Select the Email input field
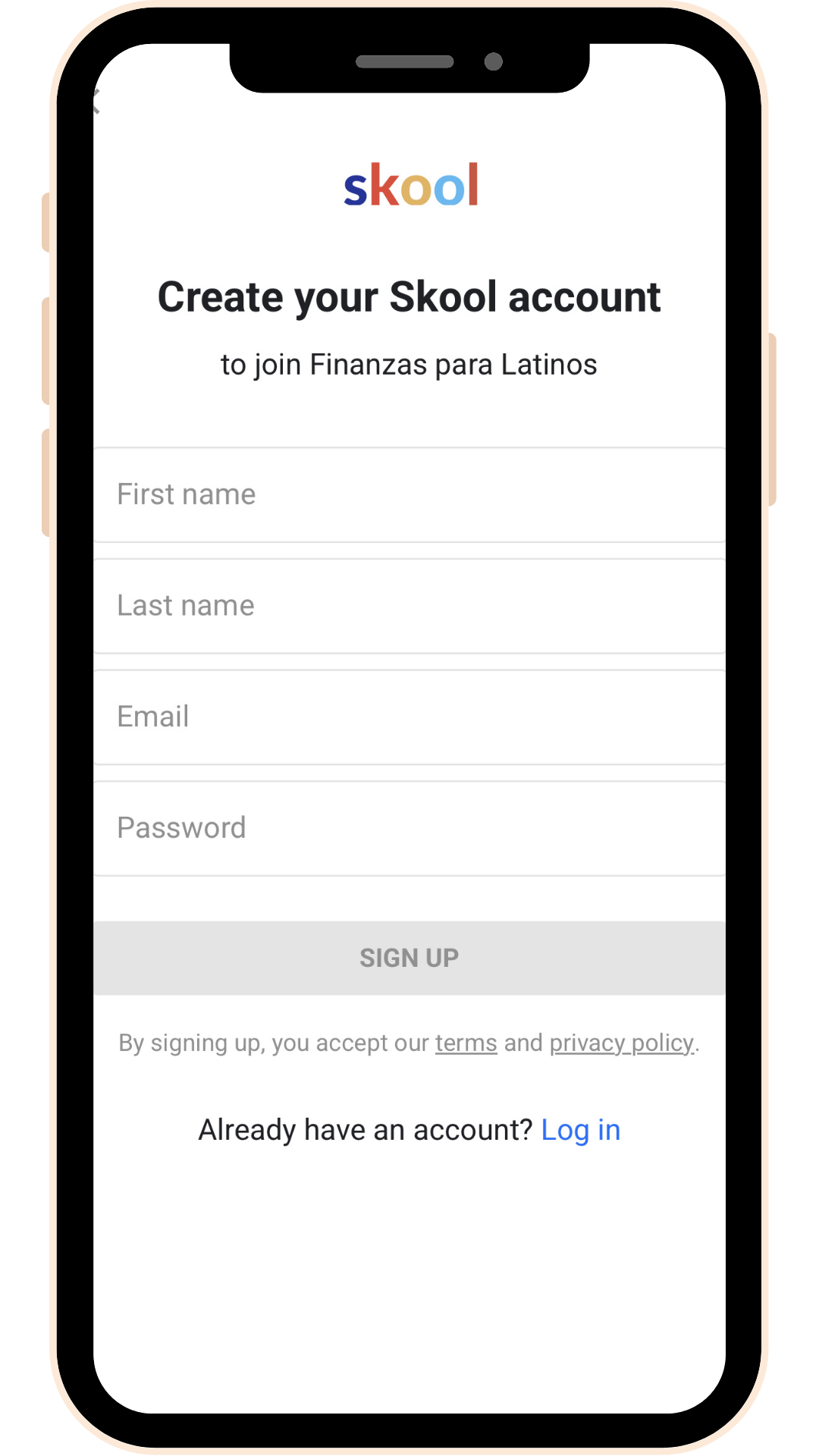The height and width of the screenshot is (1456, 819). pyautogui.click(x=409, y=717)
